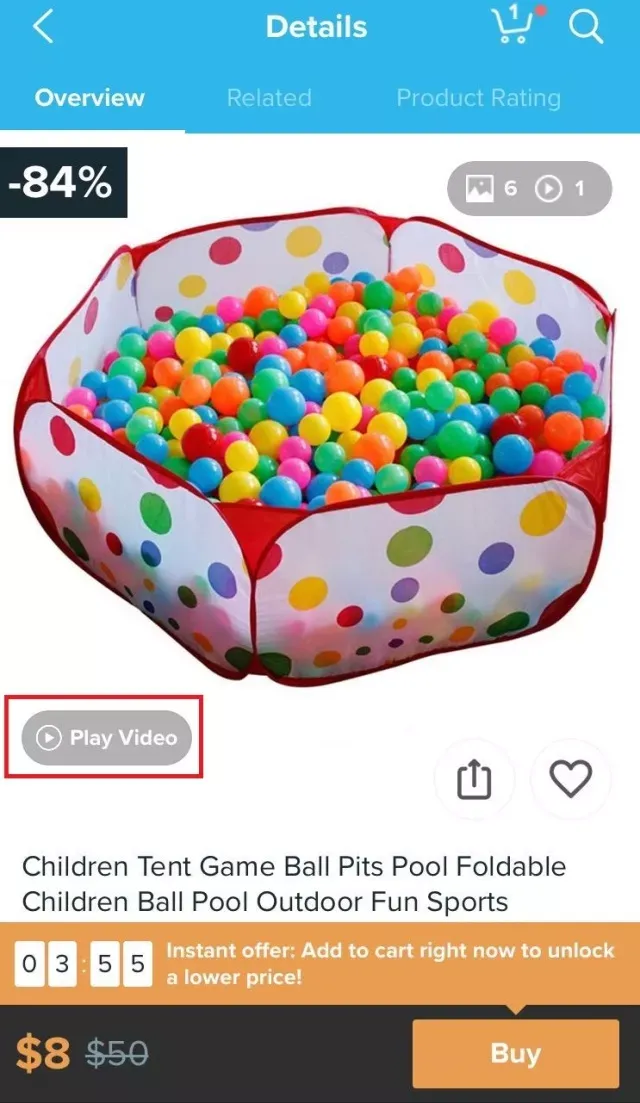Play the product video
The height and width of the screenshot is (1103, 640).
[106, 737]
